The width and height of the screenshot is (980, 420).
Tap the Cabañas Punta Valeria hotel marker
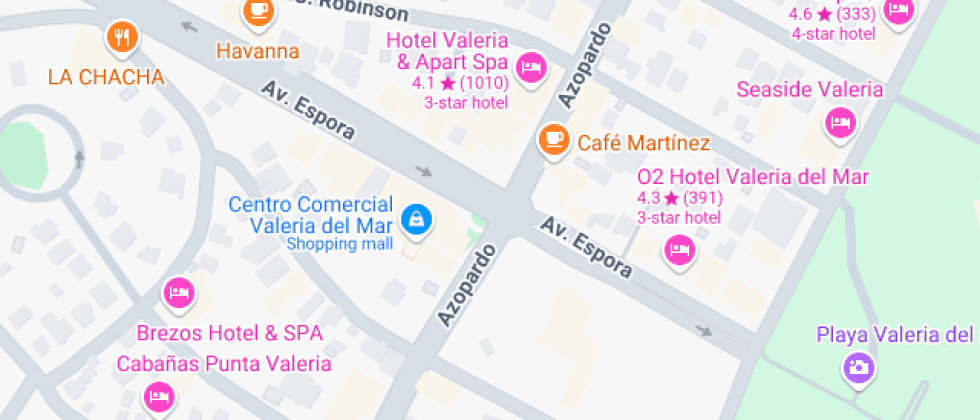click(x=157, y=397)
